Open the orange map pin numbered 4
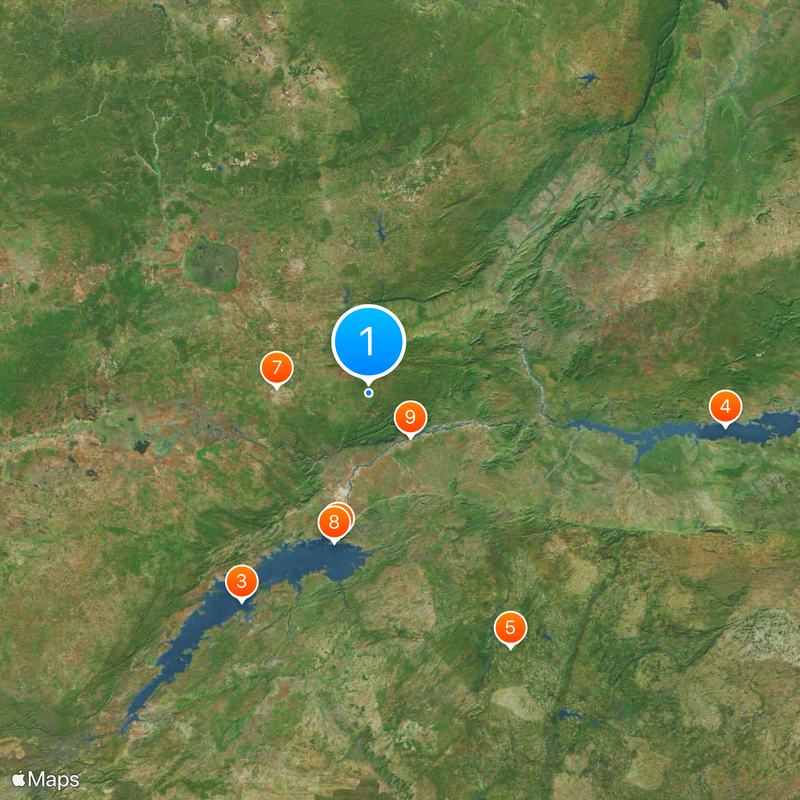 pos(725,407)
